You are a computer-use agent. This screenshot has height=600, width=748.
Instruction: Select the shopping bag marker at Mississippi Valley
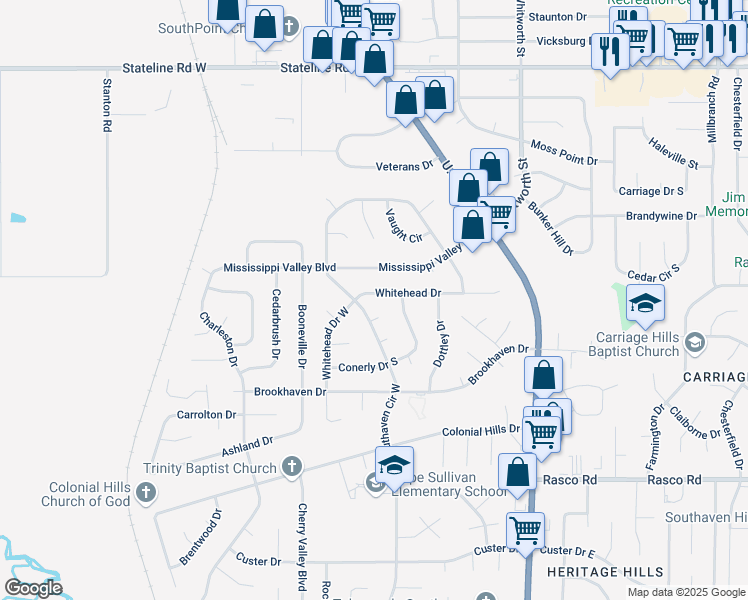tap(472, 226)
